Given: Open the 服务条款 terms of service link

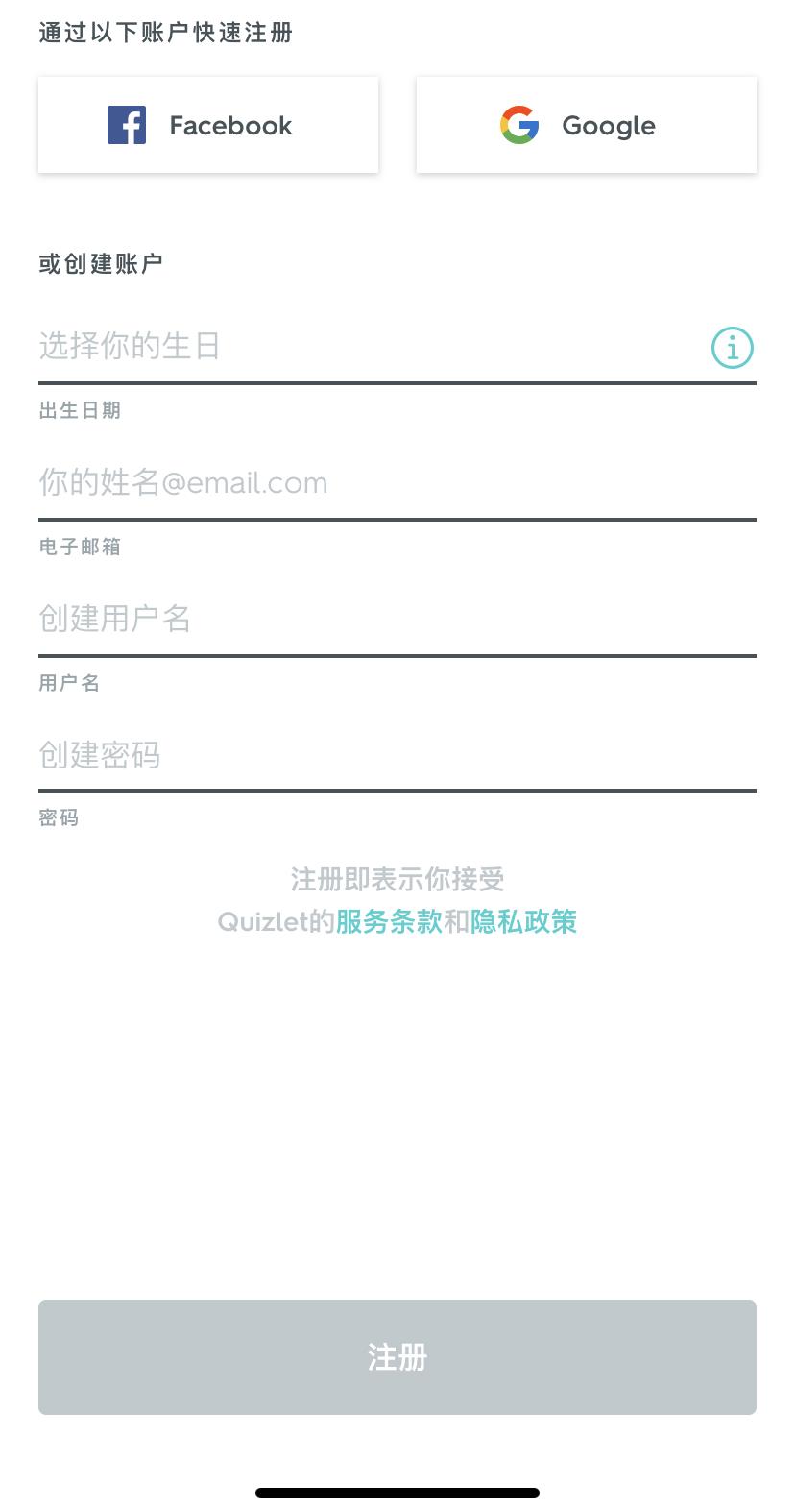Looking at the screenshot, I should pyautogui.click(x=389, y=921).
